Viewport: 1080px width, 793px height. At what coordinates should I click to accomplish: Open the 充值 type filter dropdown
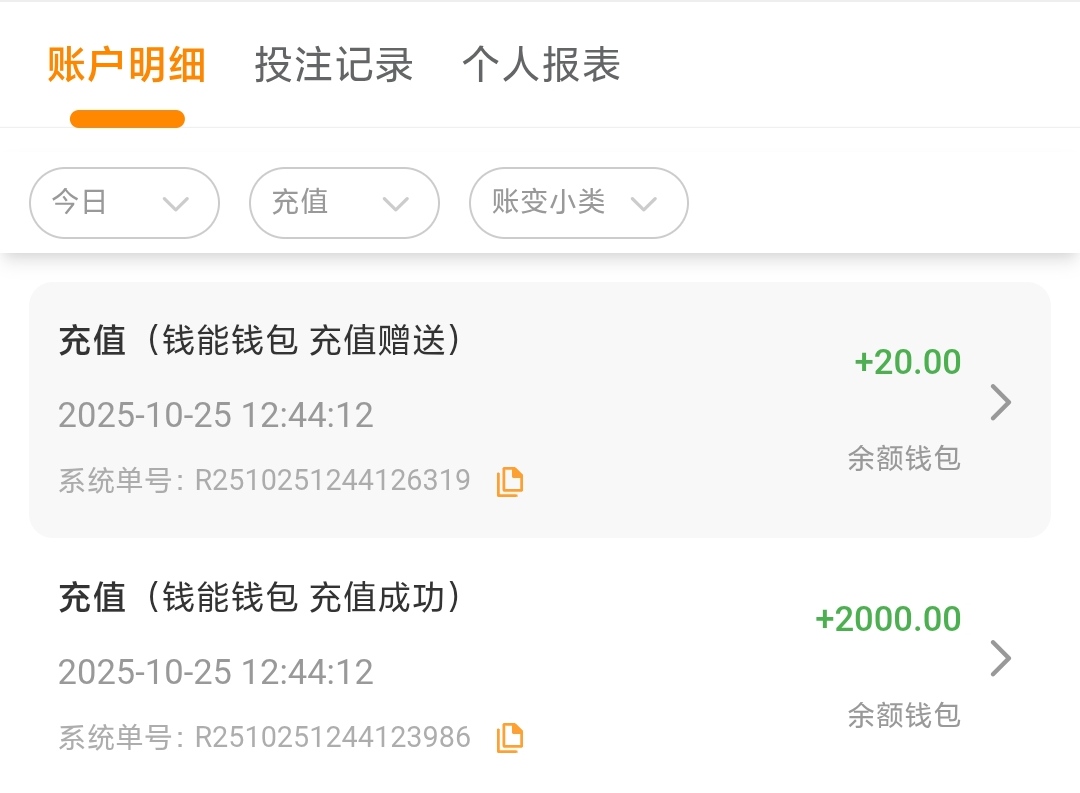click(344, 203)
